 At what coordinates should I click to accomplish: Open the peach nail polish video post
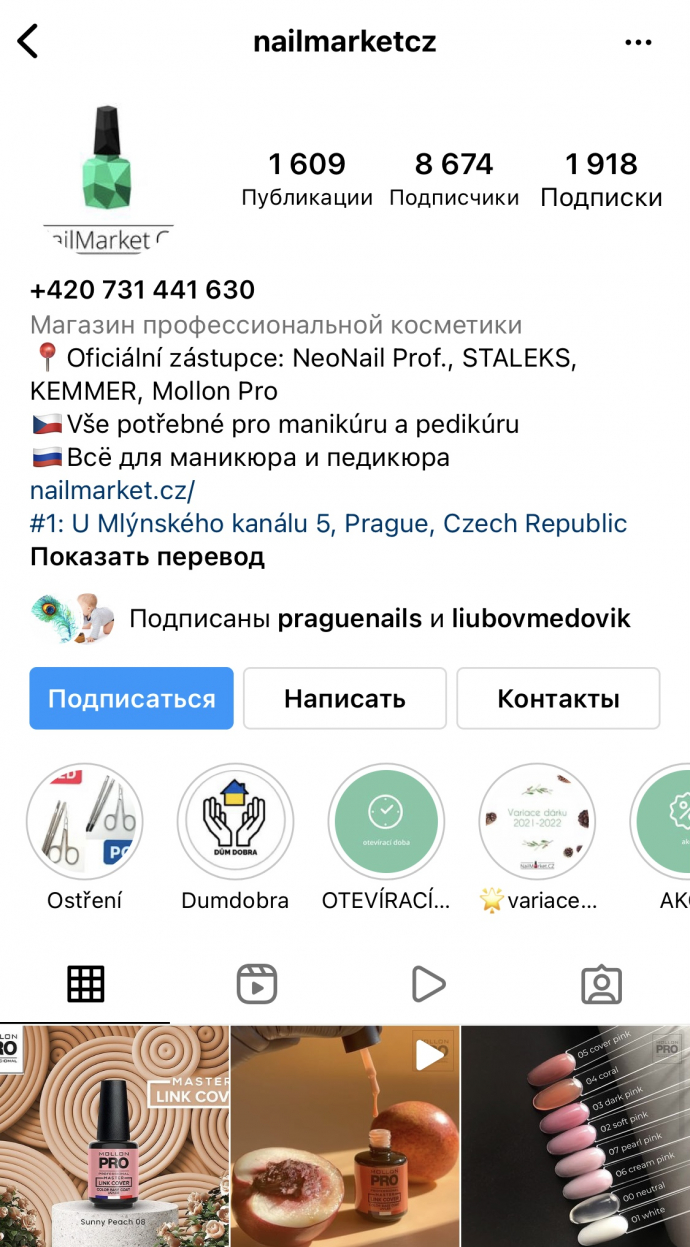345,1135
